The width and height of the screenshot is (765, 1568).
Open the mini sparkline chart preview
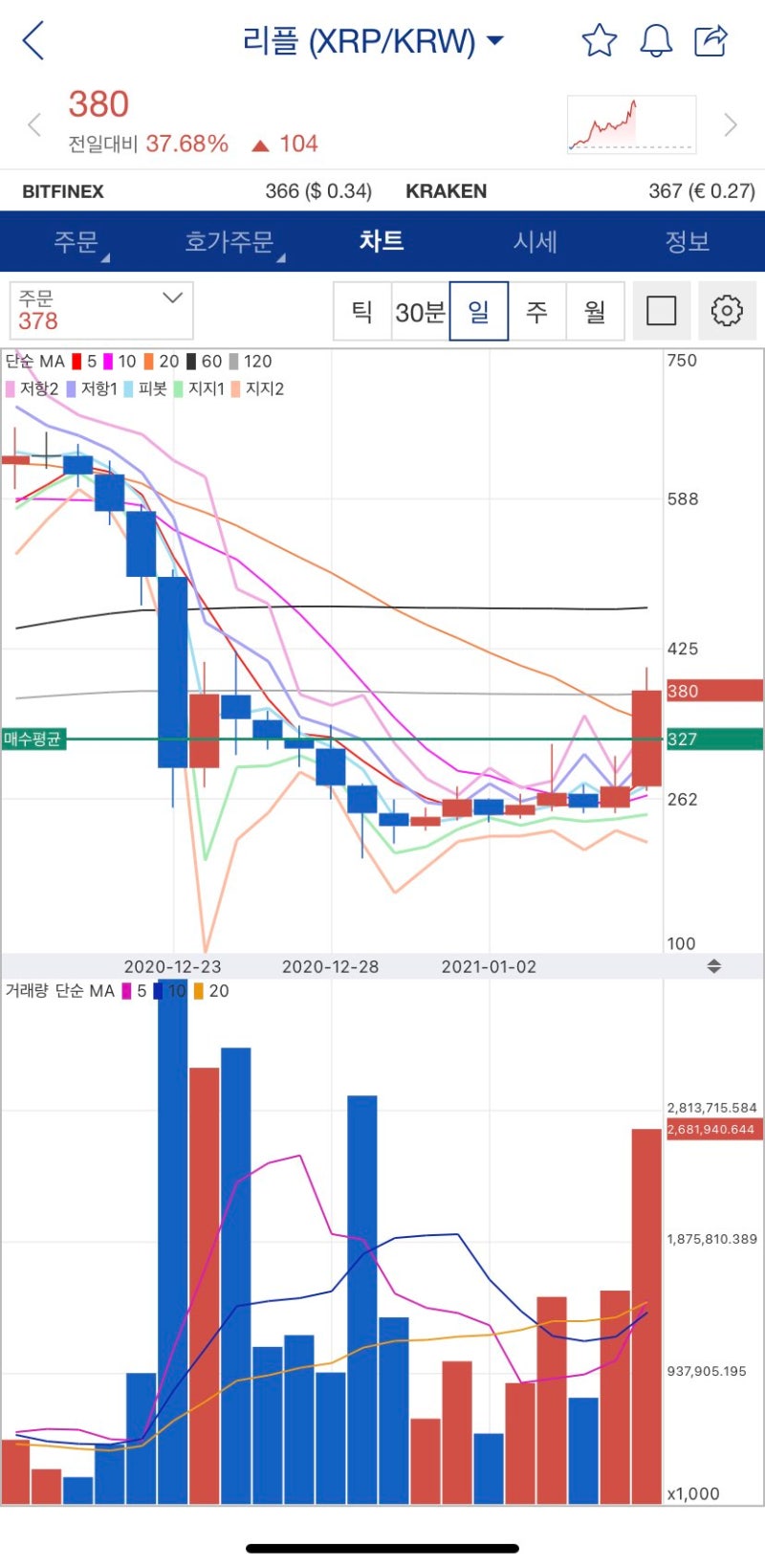pyautogui.click(x=631, y=123)
